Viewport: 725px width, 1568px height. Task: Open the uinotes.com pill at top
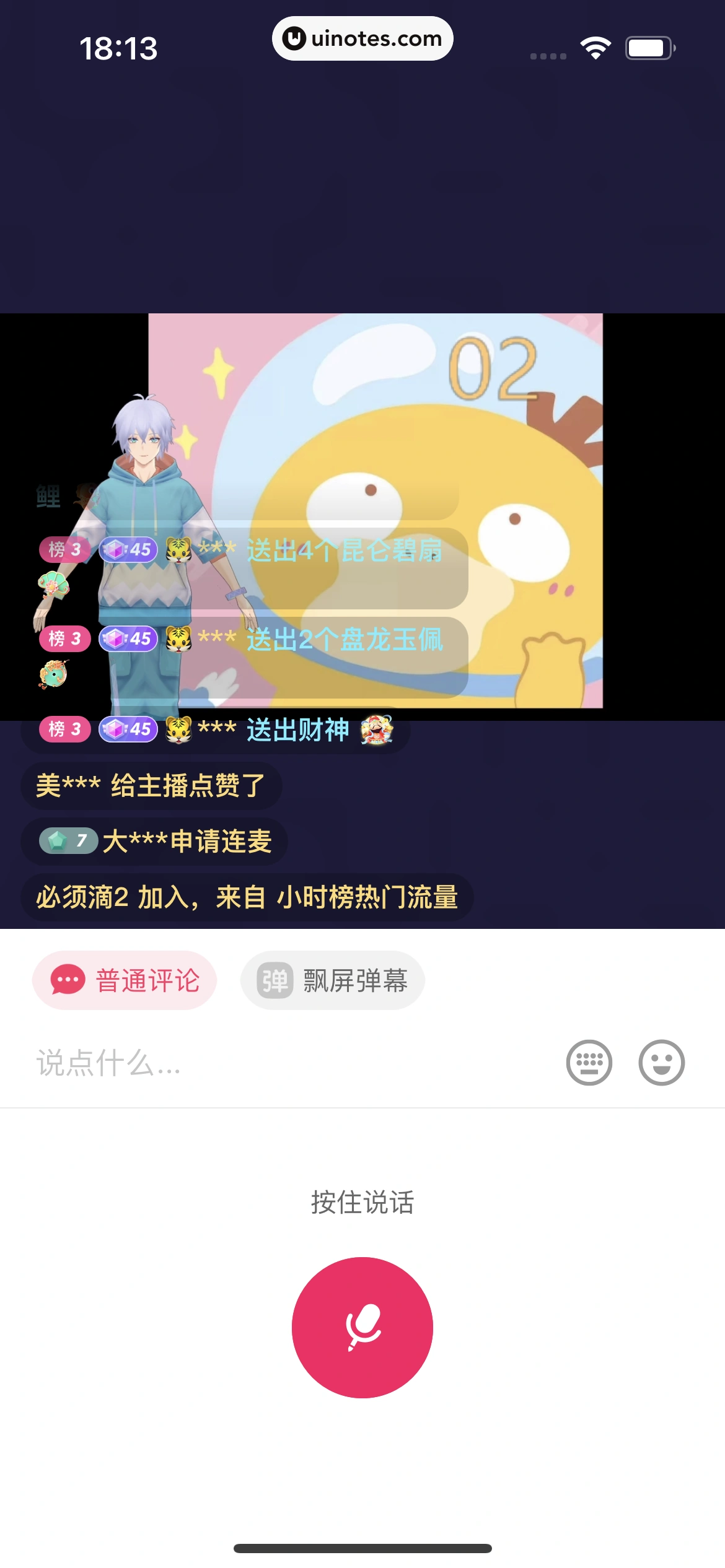point(362,38)
